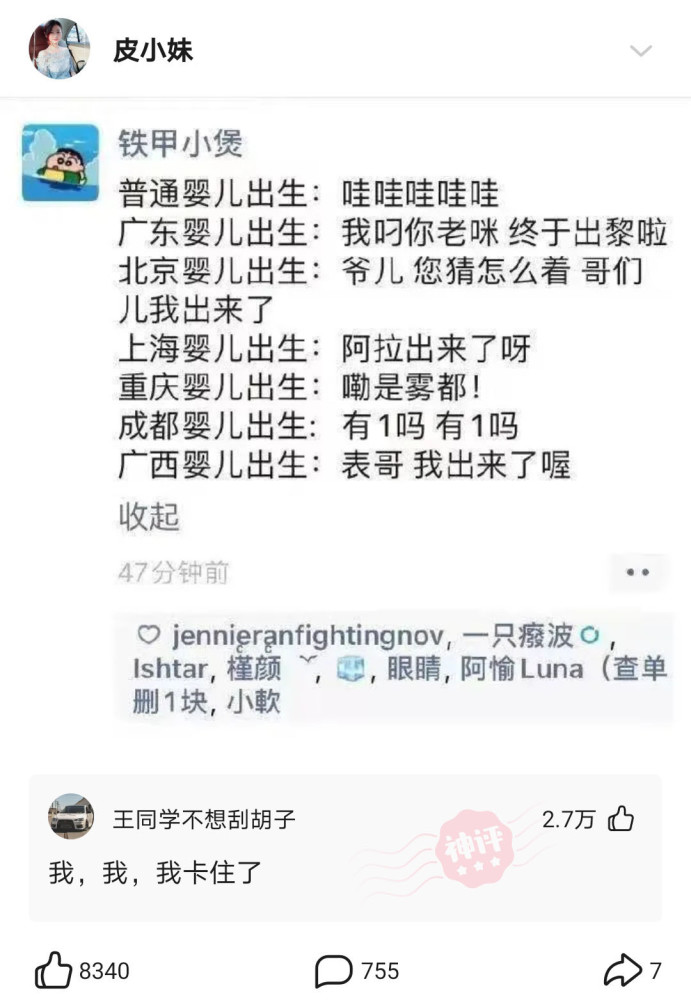Viewport: 691px width, 1000px height.
Task: Share this post
Action: [623, 969]
